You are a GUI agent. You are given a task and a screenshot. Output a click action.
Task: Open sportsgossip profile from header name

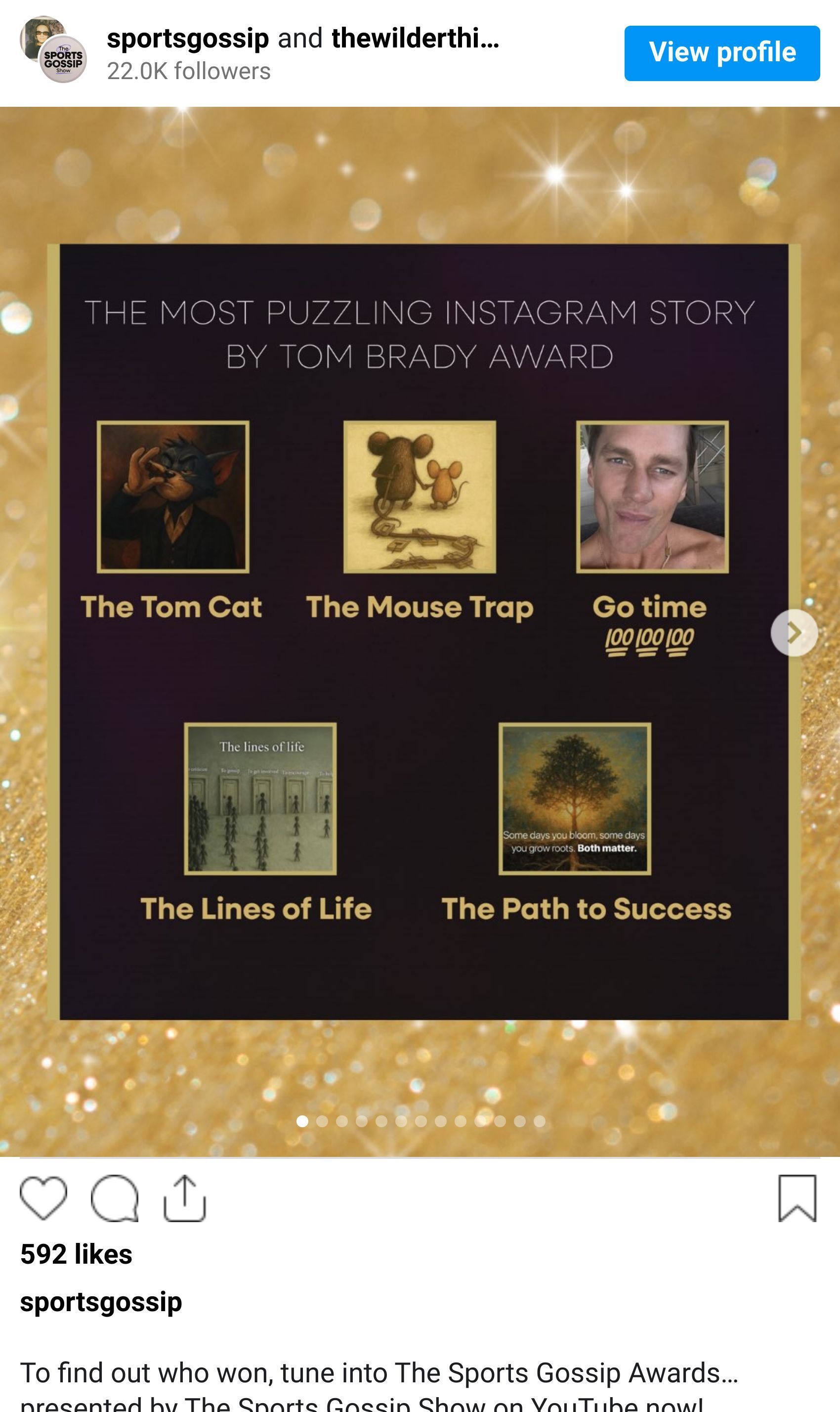(187, 39)
